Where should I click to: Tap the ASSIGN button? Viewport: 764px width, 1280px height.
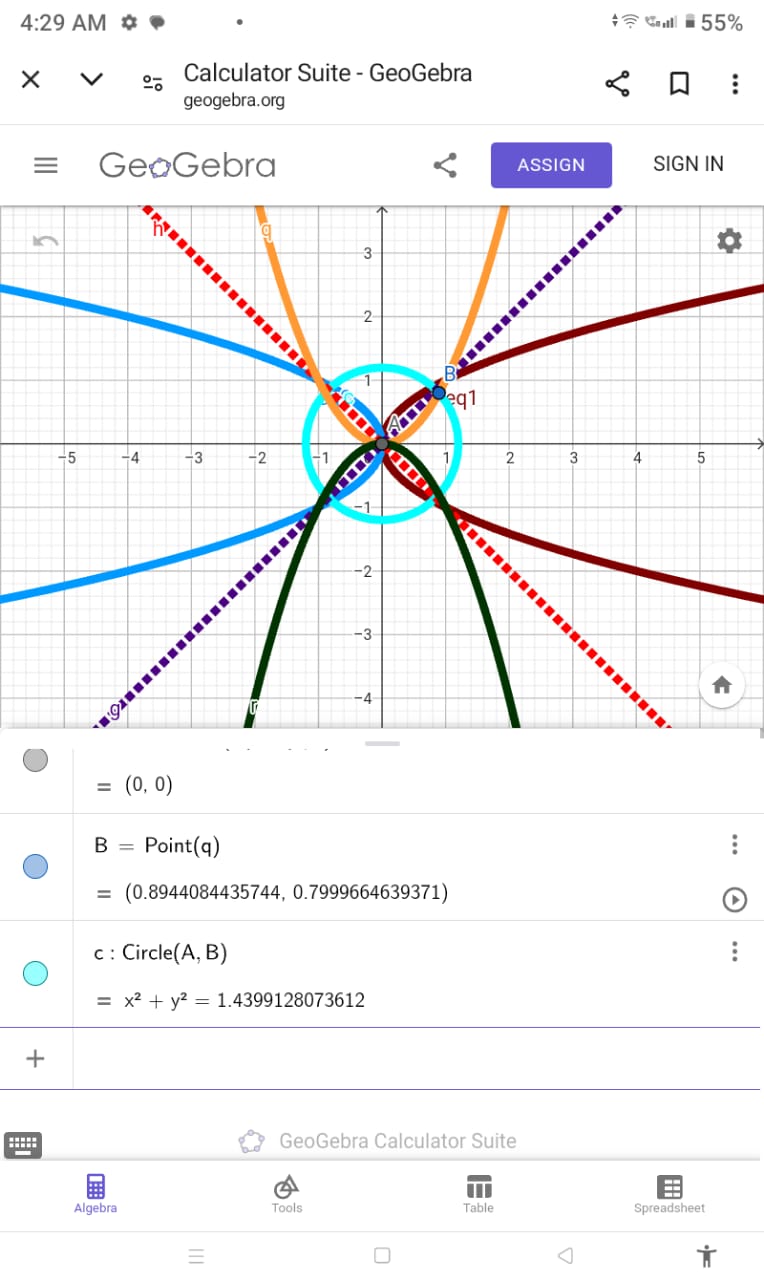point(550,165)
